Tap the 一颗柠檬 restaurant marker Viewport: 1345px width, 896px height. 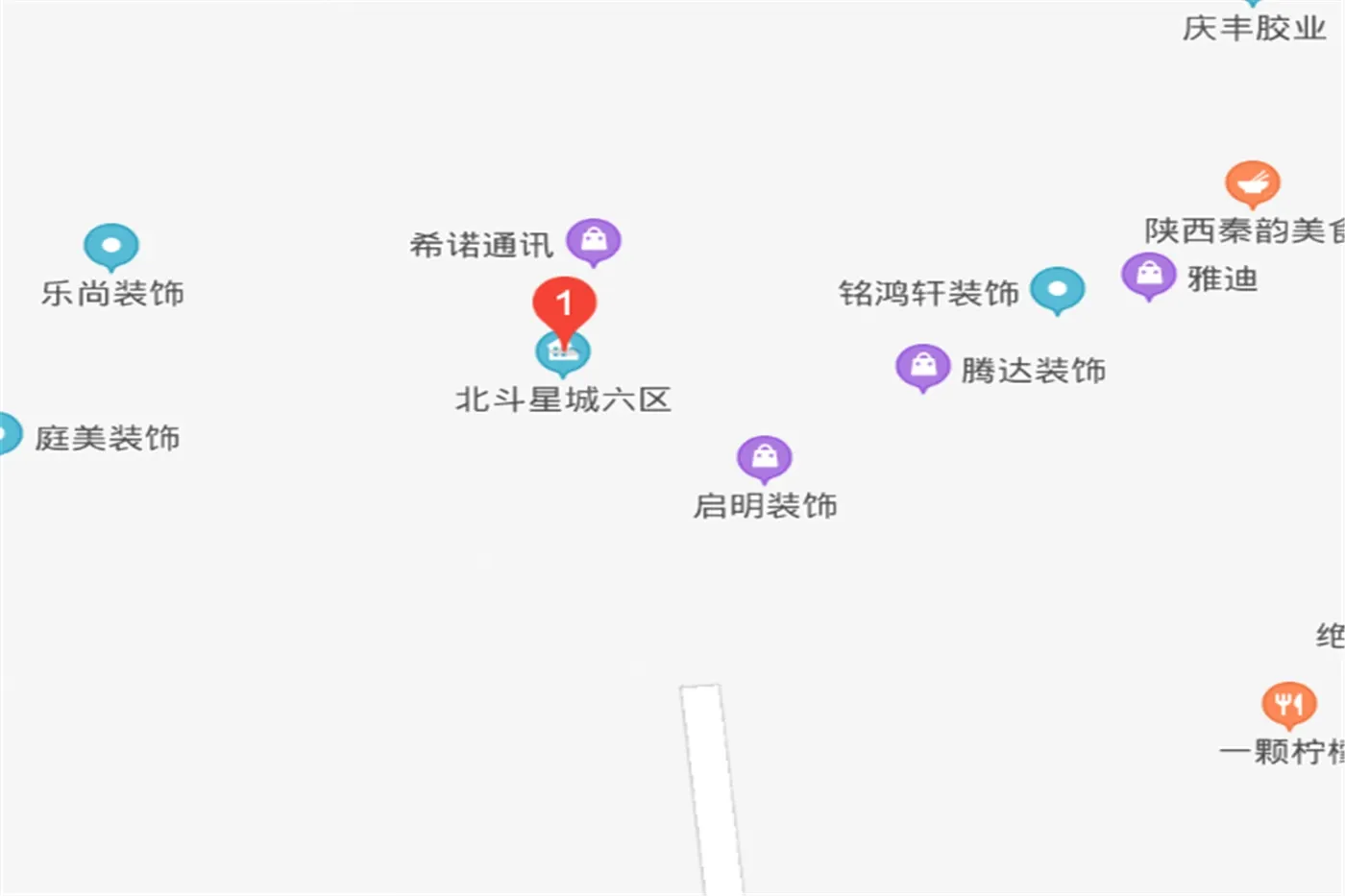1289,706
